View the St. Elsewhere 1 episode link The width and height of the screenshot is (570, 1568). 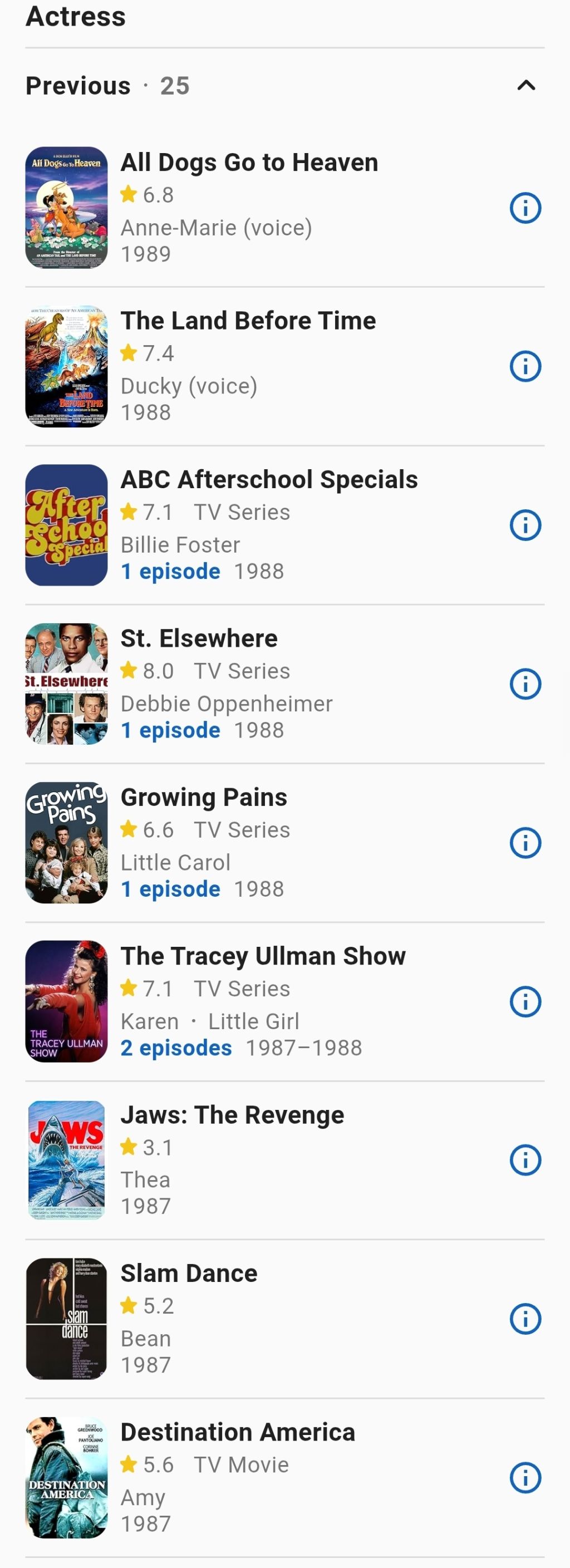[x=170, y=730]
